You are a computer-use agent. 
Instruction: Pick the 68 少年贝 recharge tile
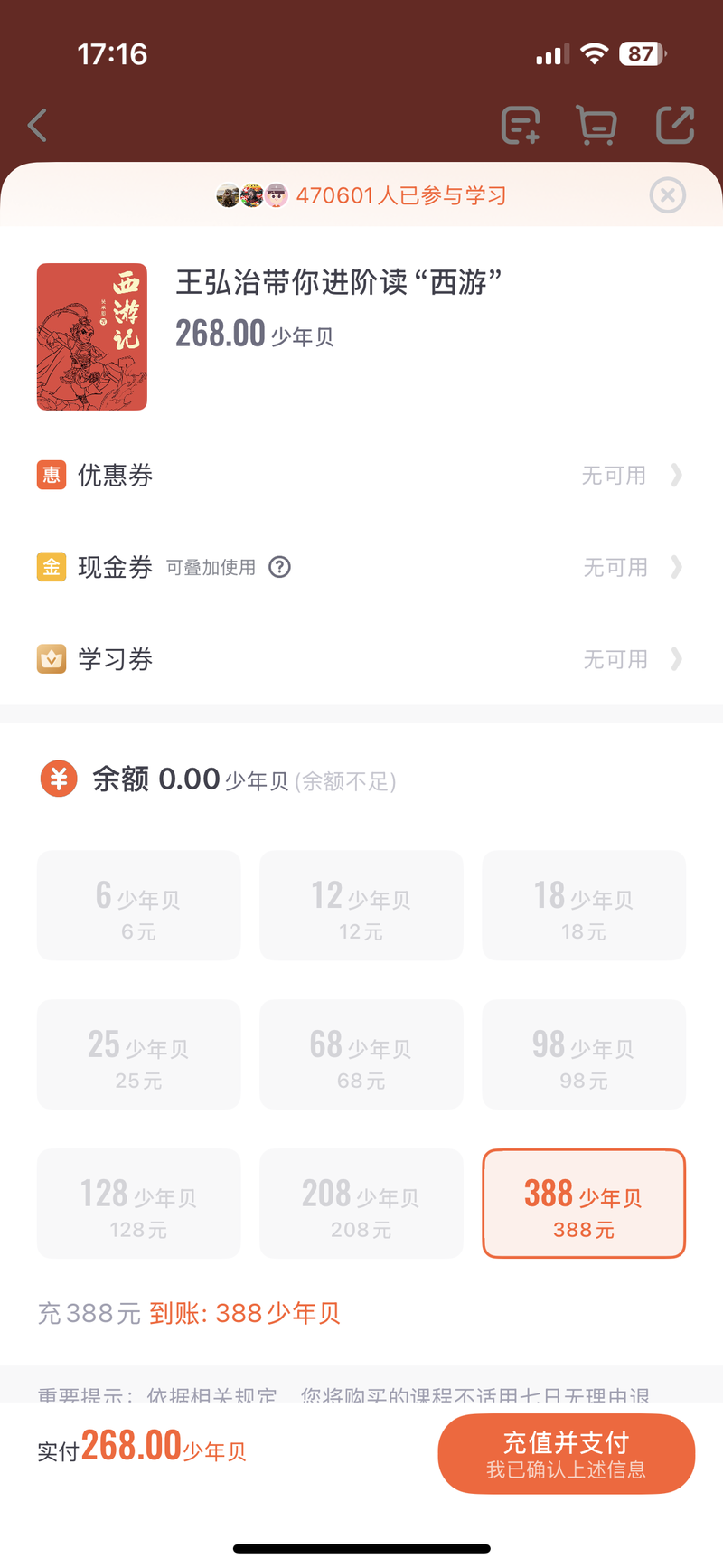tap(361, 1054)
